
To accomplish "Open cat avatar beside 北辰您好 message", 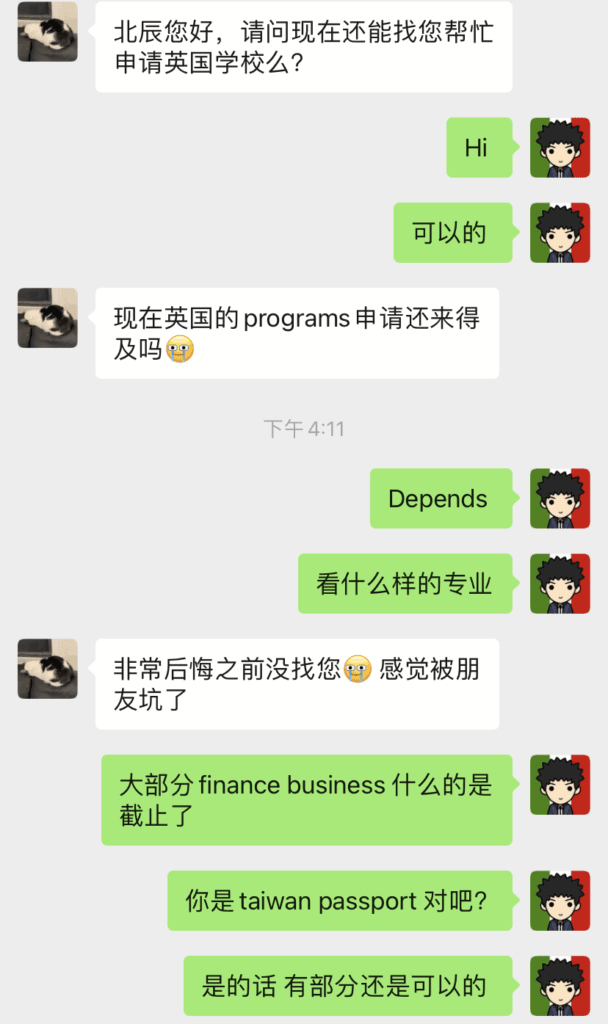I will click(x=47, y=30).
